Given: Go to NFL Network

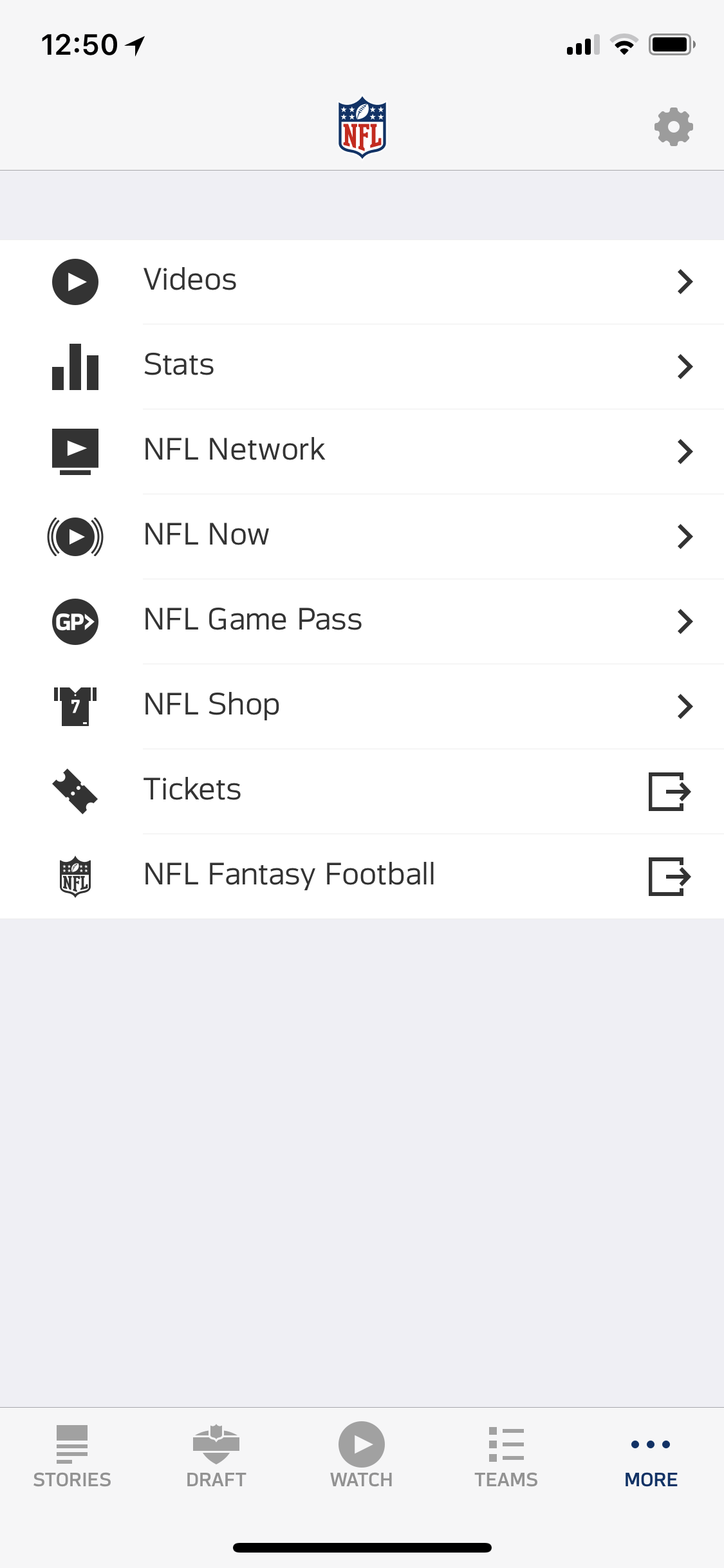Looking at the screenshot, I should [x=362, y=451].
